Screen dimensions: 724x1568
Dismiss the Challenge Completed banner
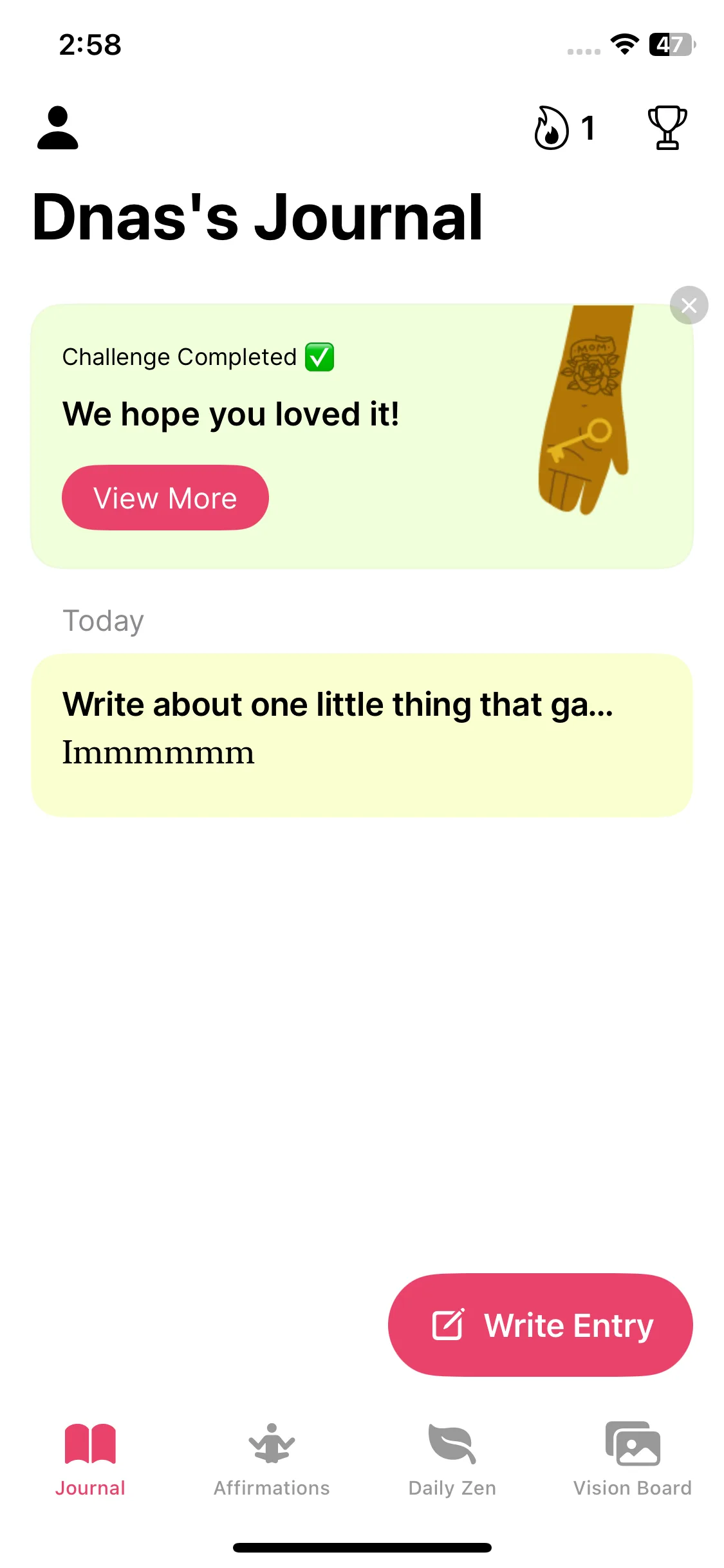click(689, 305)
